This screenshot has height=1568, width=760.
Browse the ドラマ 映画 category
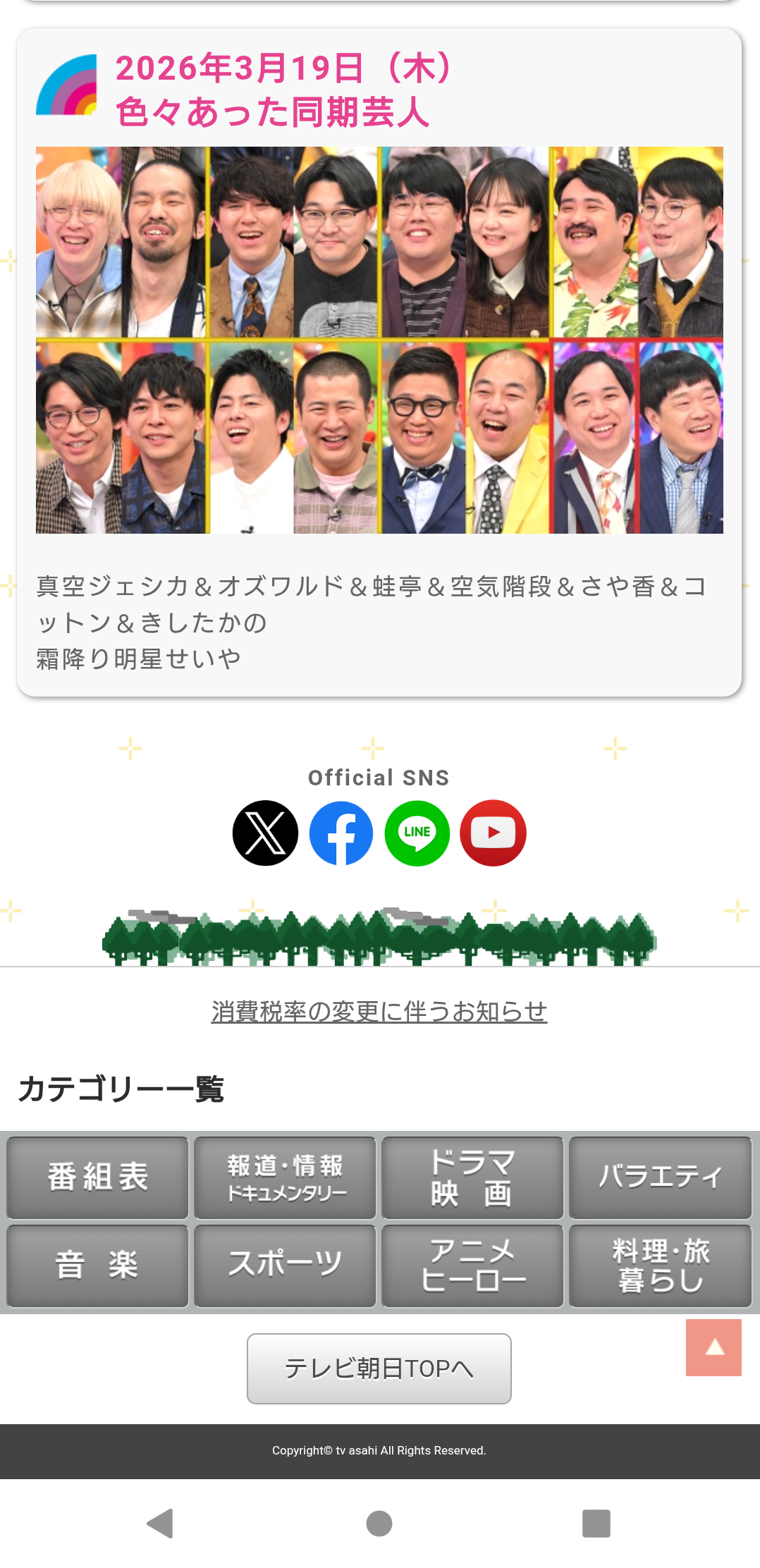click(472, 1177)
